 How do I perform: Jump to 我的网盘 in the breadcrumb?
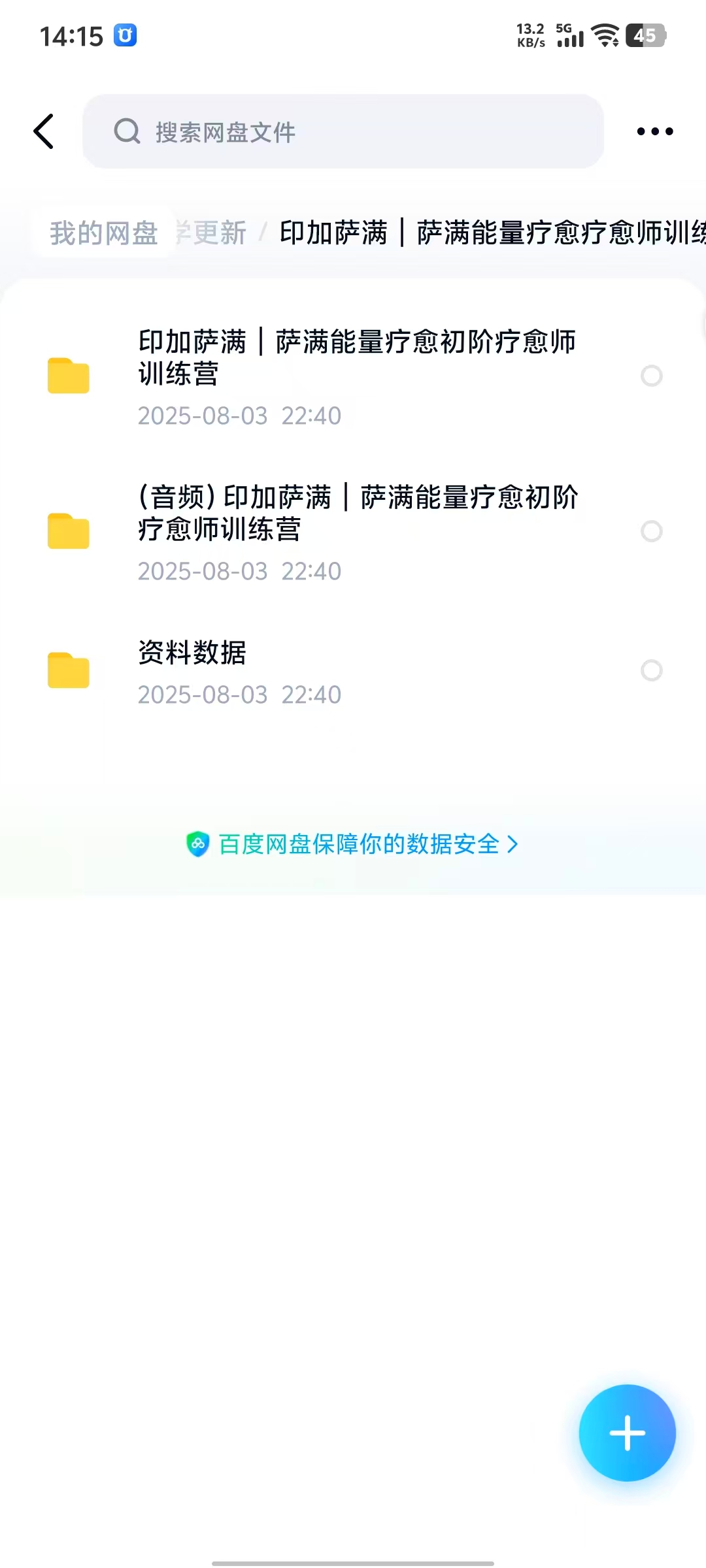tap(104, 233)
